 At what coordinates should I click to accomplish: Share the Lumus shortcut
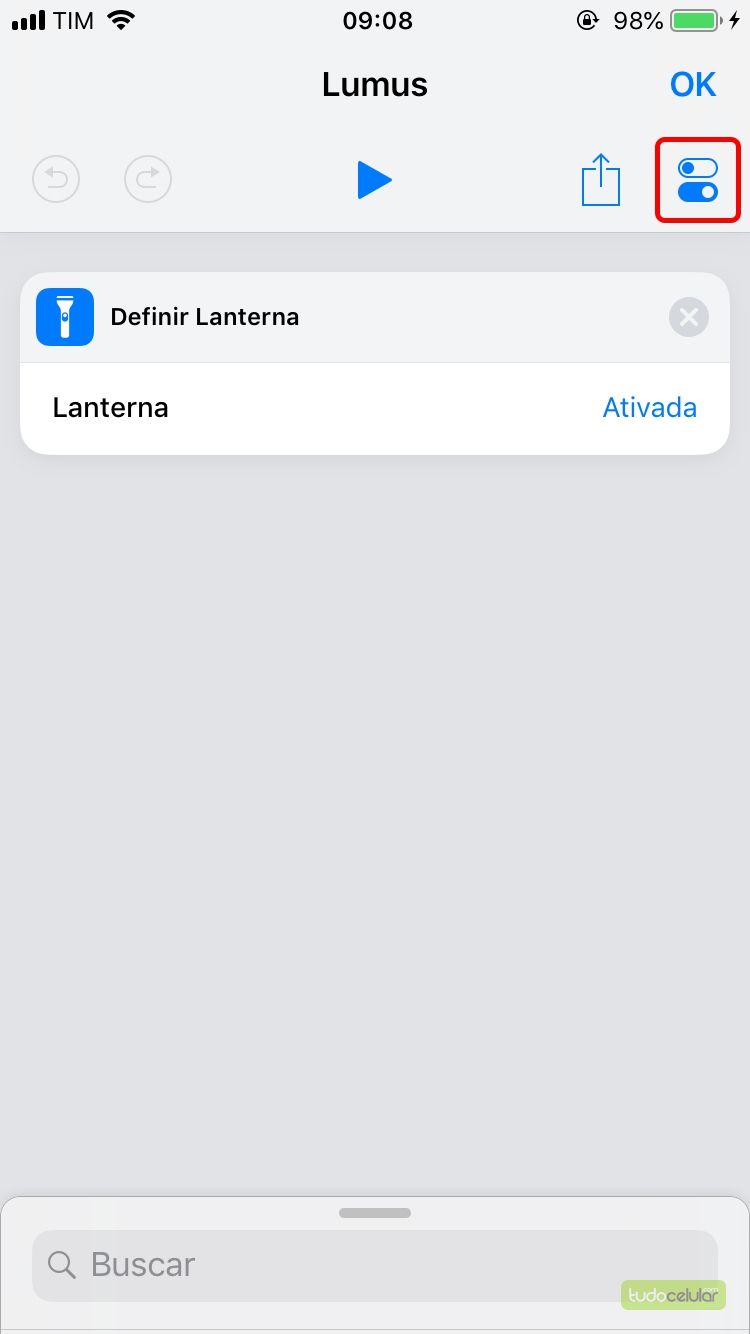pyautogui.click(x=601, y=180)
